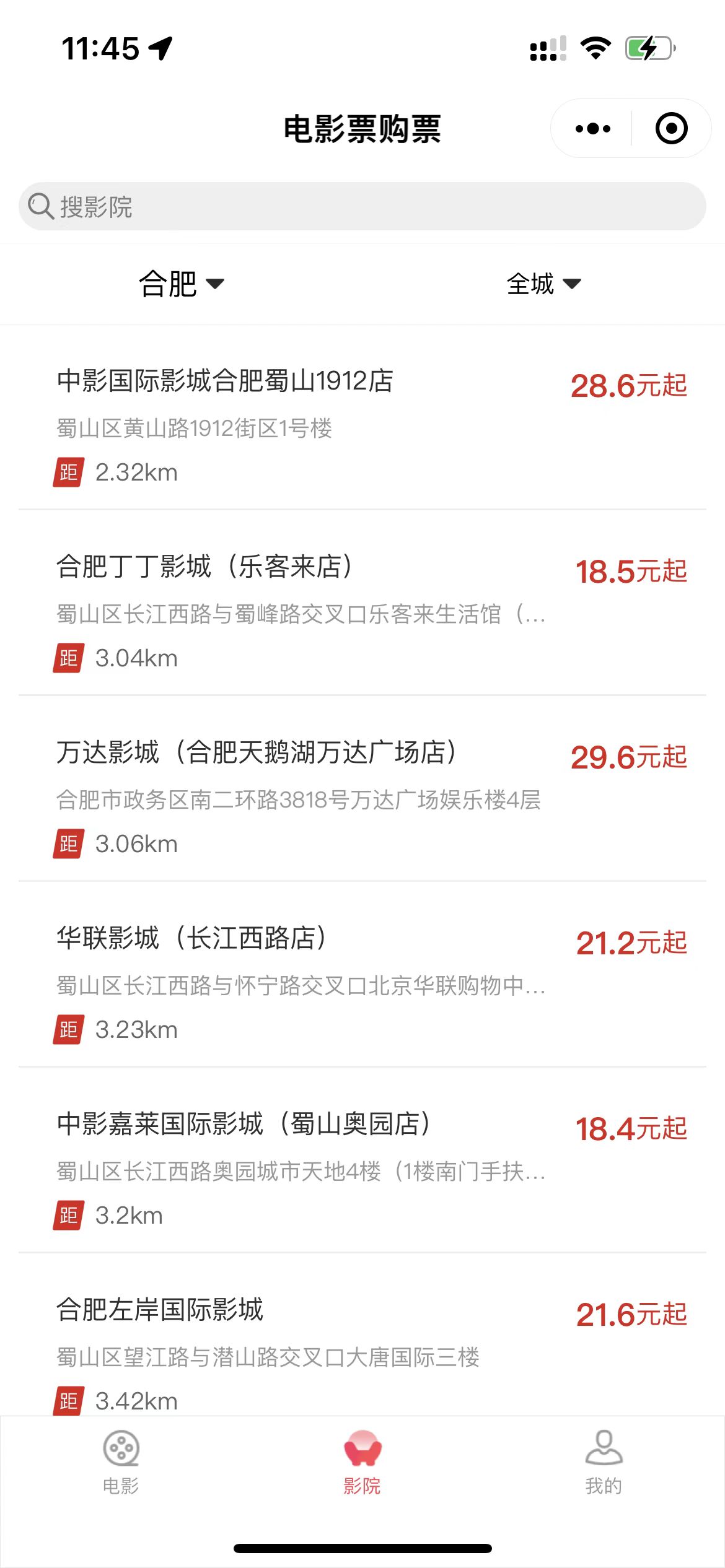Switch to the 电影 tab
The height and width of the screenshot is (1568, 725).
[x=121, y=1463]
